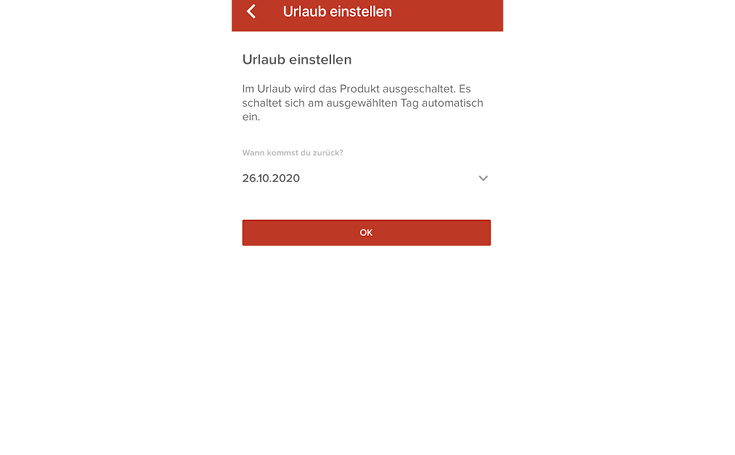
Task: Go back from Urlaub einstellen
Action: click(251, 12)
